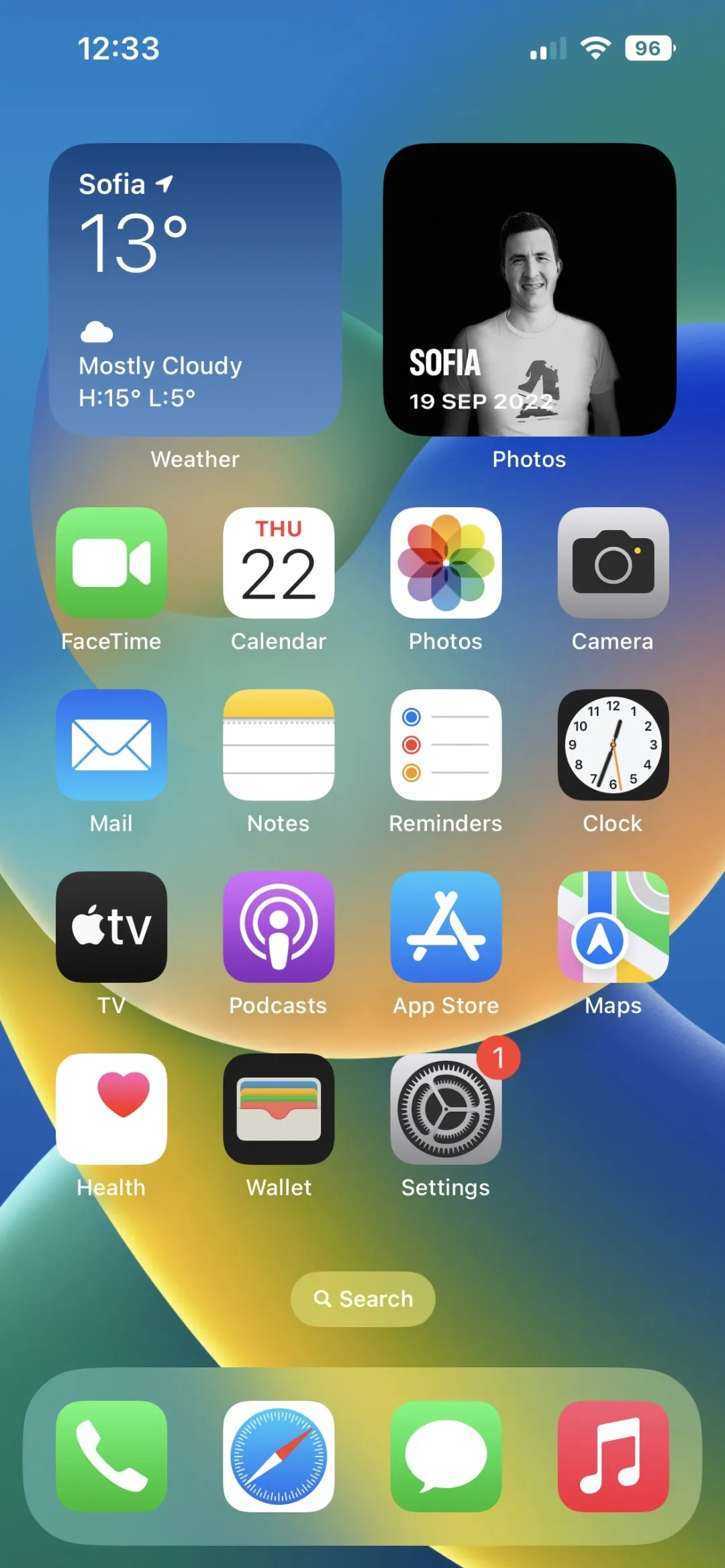Launch the Camera app

pos(613,562)
